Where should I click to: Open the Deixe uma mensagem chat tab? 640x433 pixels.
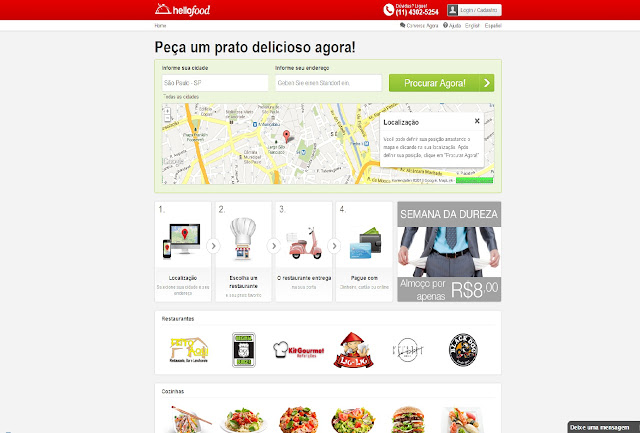[600, 426]
